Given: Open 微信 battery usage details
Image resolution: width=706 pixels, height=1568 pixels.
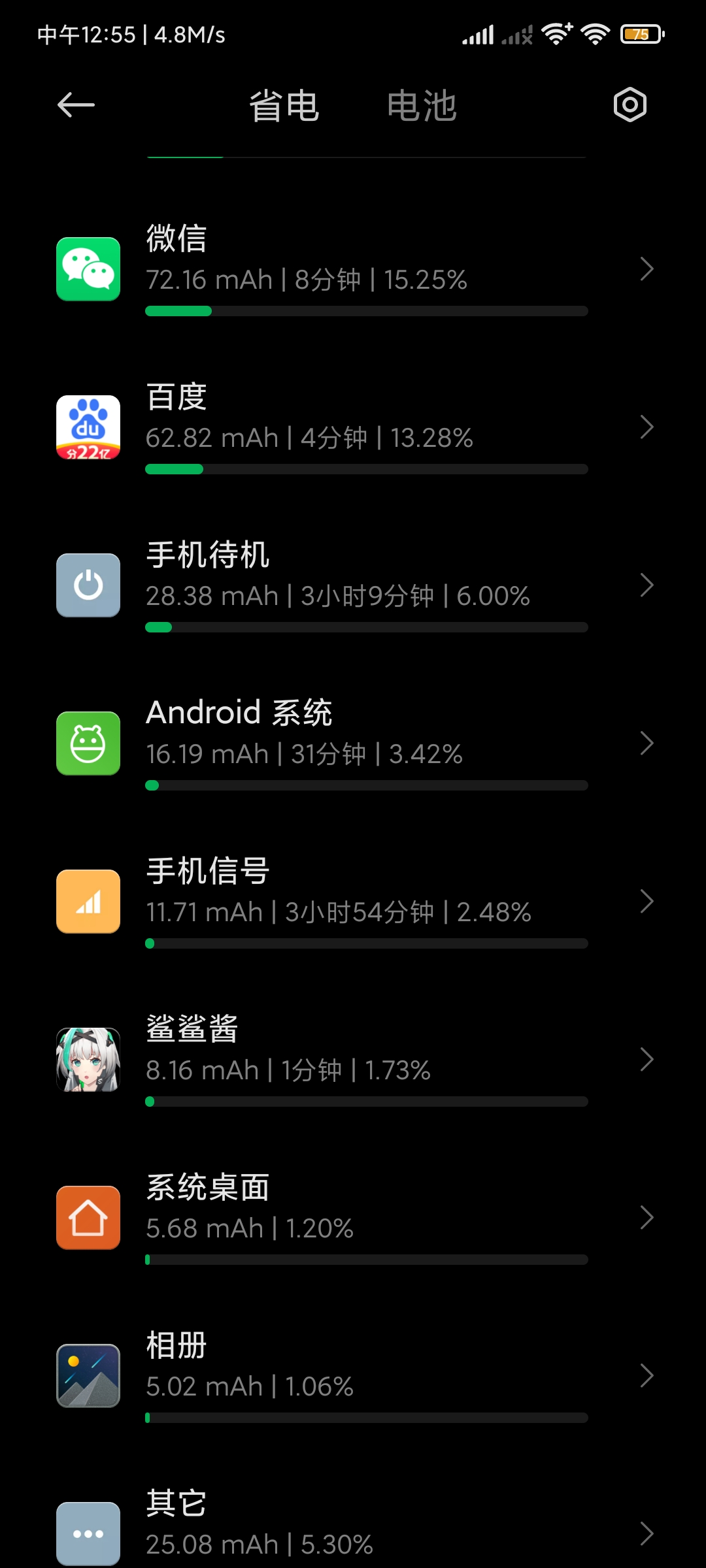Looking at the screenshot, I should click(353, 269).
